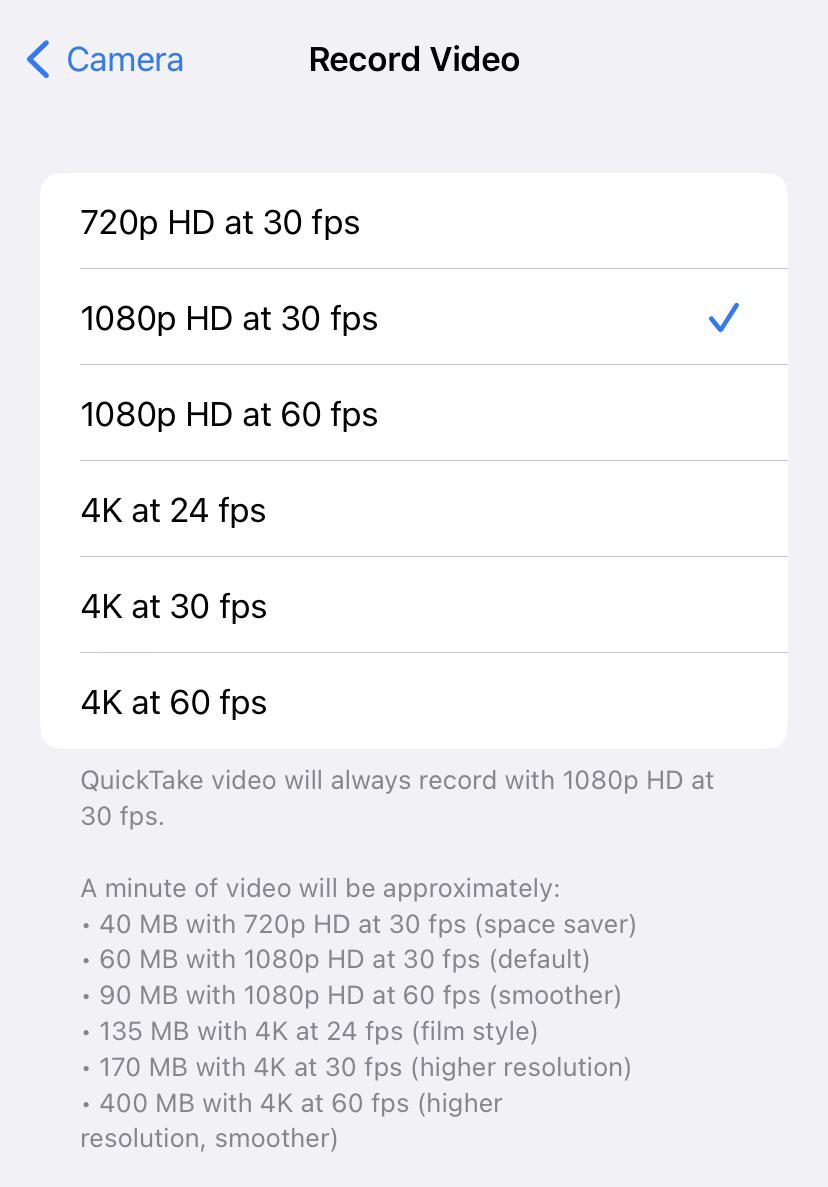The height and width of the screenshot is (1187, 828).
Task: Go back to Camera settings
Action: coord(105,60)
